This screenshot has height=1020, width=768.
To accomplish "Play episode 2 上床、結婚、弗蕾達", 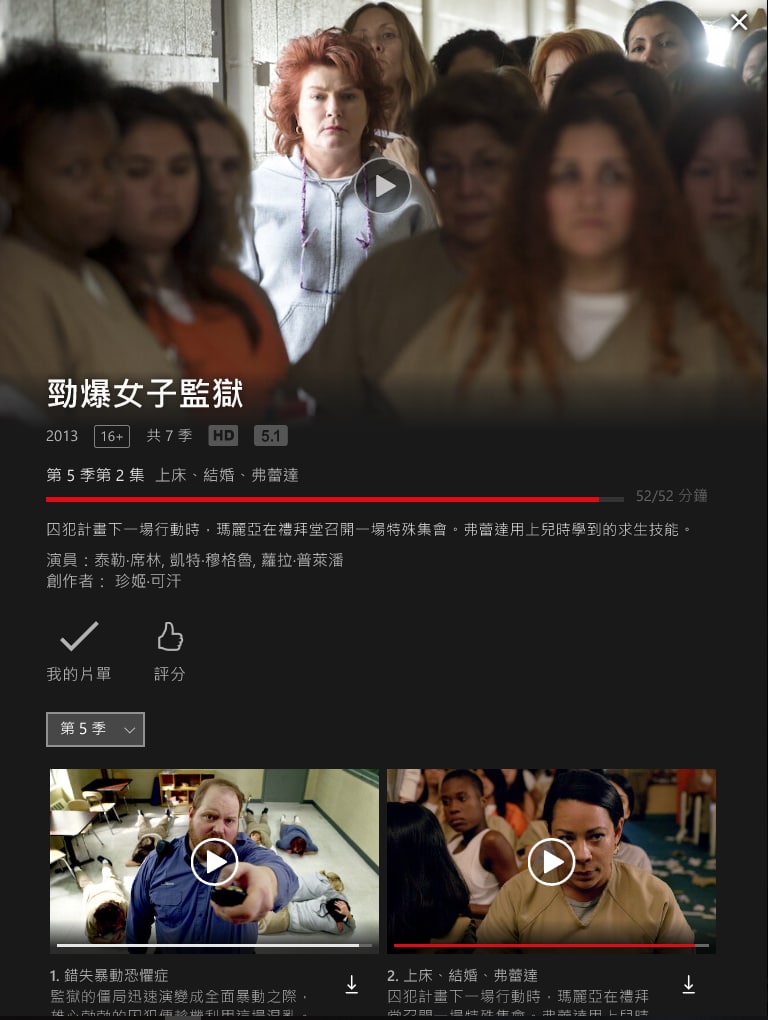I will [551, 862].
